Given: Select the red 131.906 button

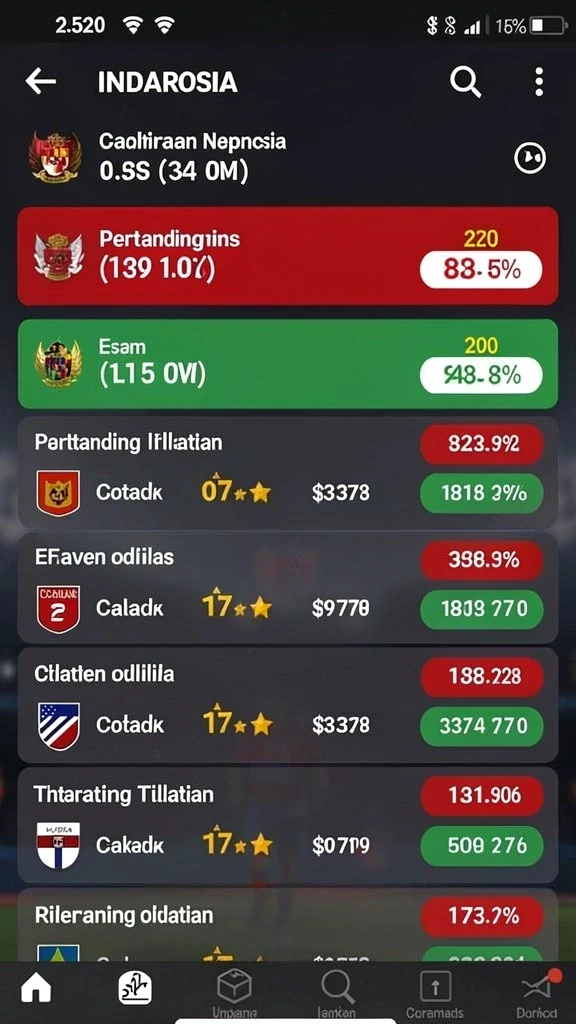Looking at the screenshot, I should [x=482, y=795].
